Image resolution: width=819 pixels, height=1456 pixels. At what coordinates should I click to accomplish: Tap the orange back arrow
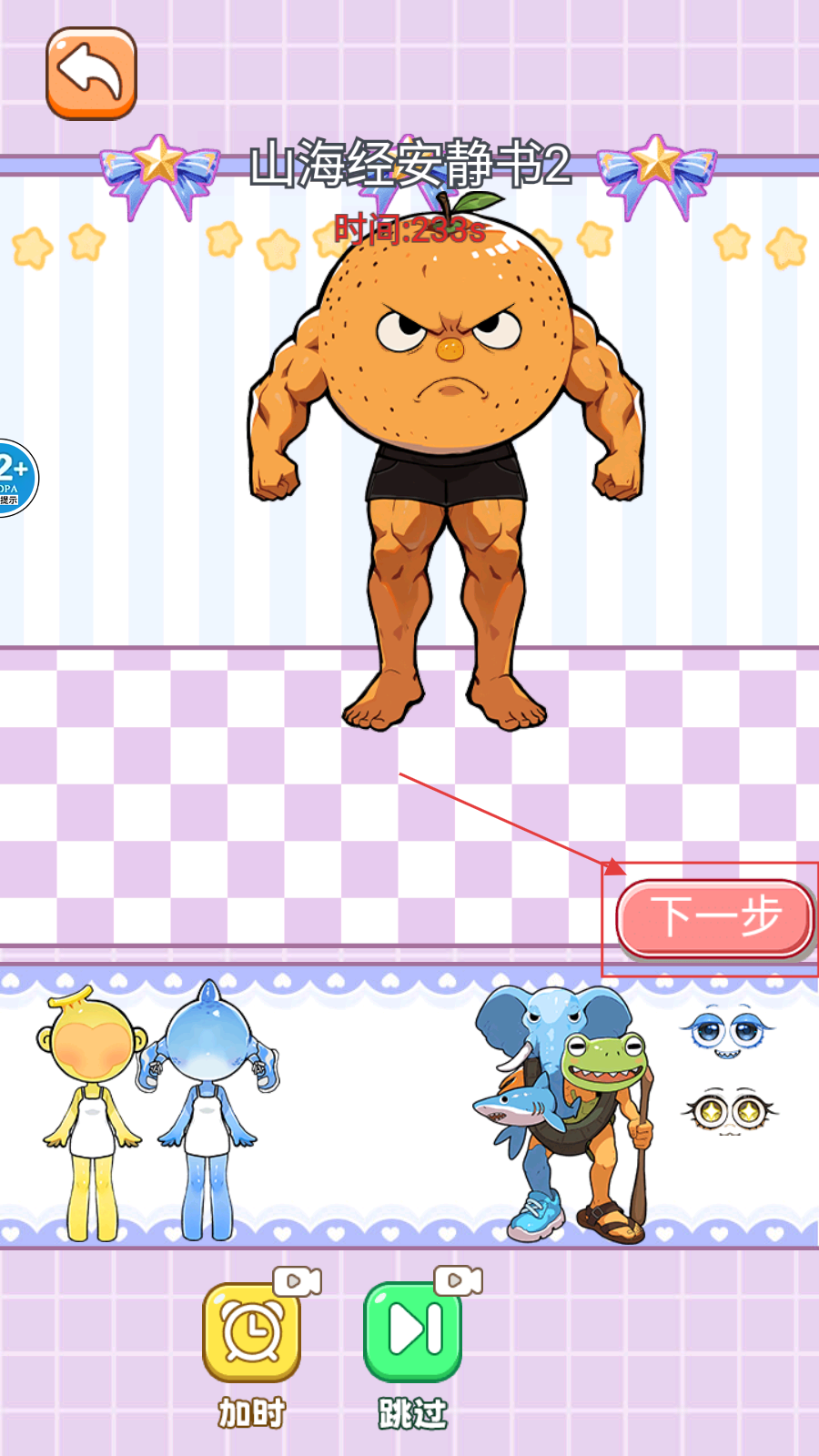(91, 73)
